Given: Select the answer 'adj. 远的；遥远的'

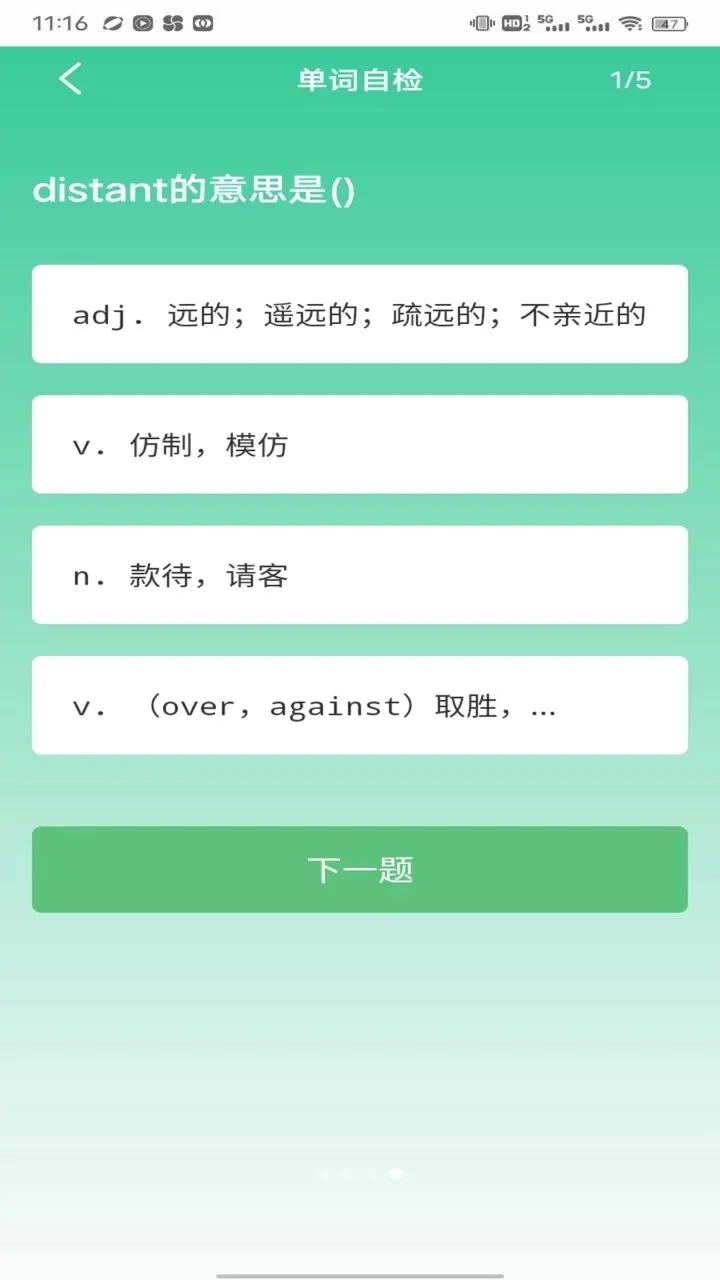Looking at the screenshot, I should [x=360, y=314].
